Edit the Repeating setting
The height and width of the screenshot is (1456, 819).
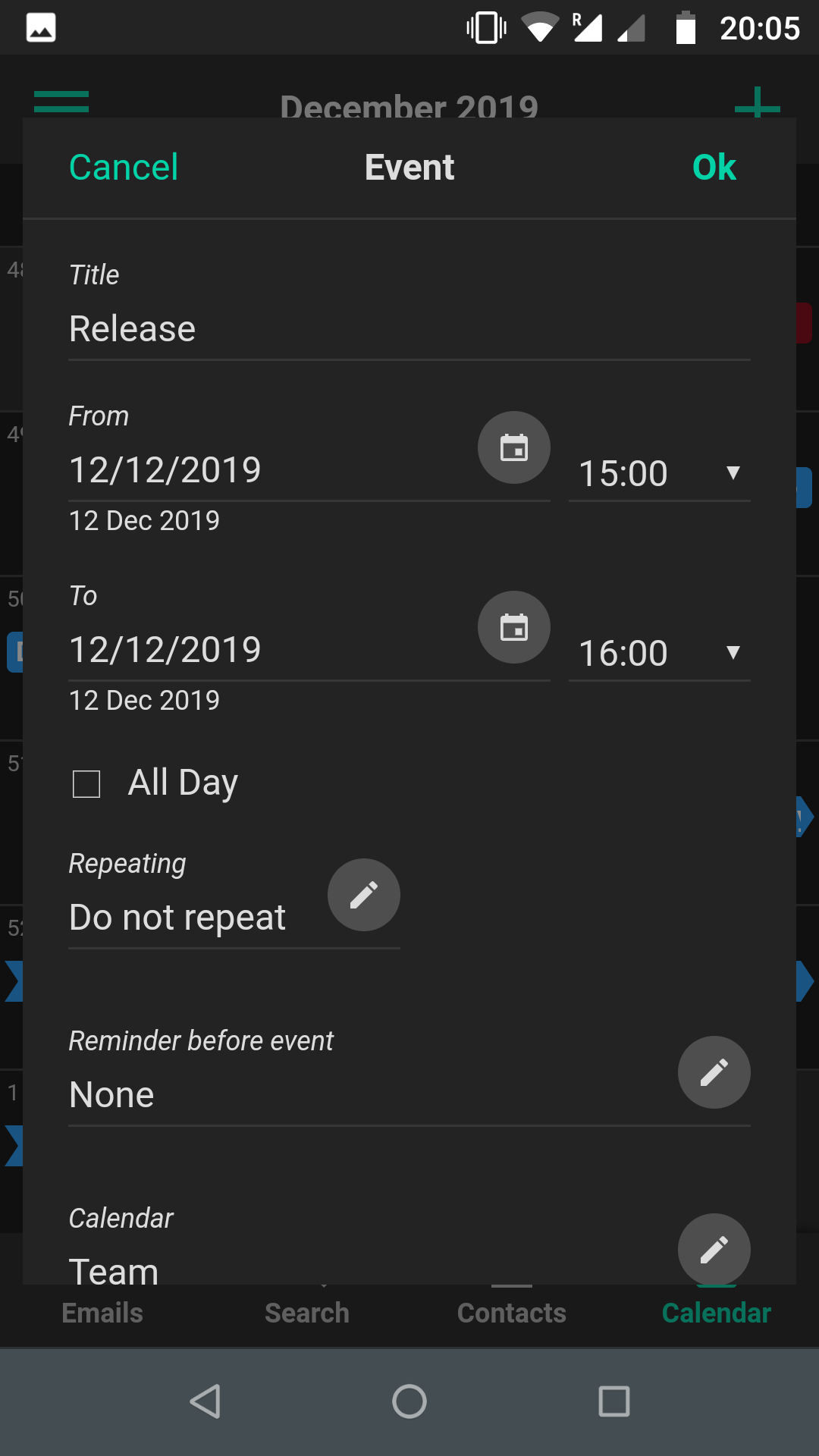[363, 895]
